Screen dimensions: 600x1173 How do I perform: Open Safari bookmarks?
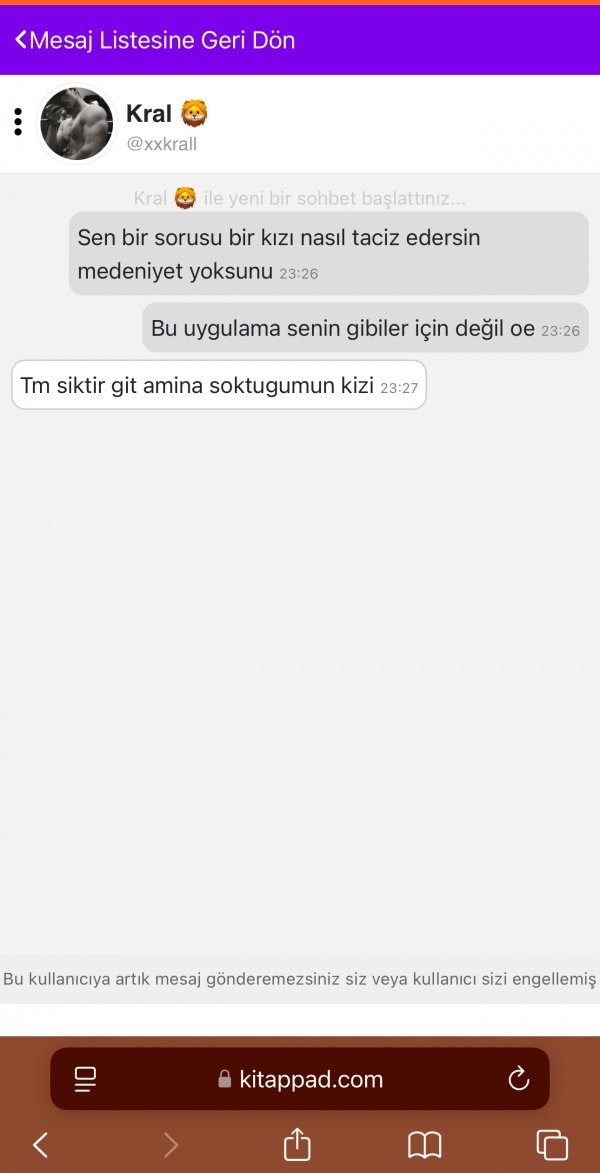pyautogui.click(x=425, y=1144)
